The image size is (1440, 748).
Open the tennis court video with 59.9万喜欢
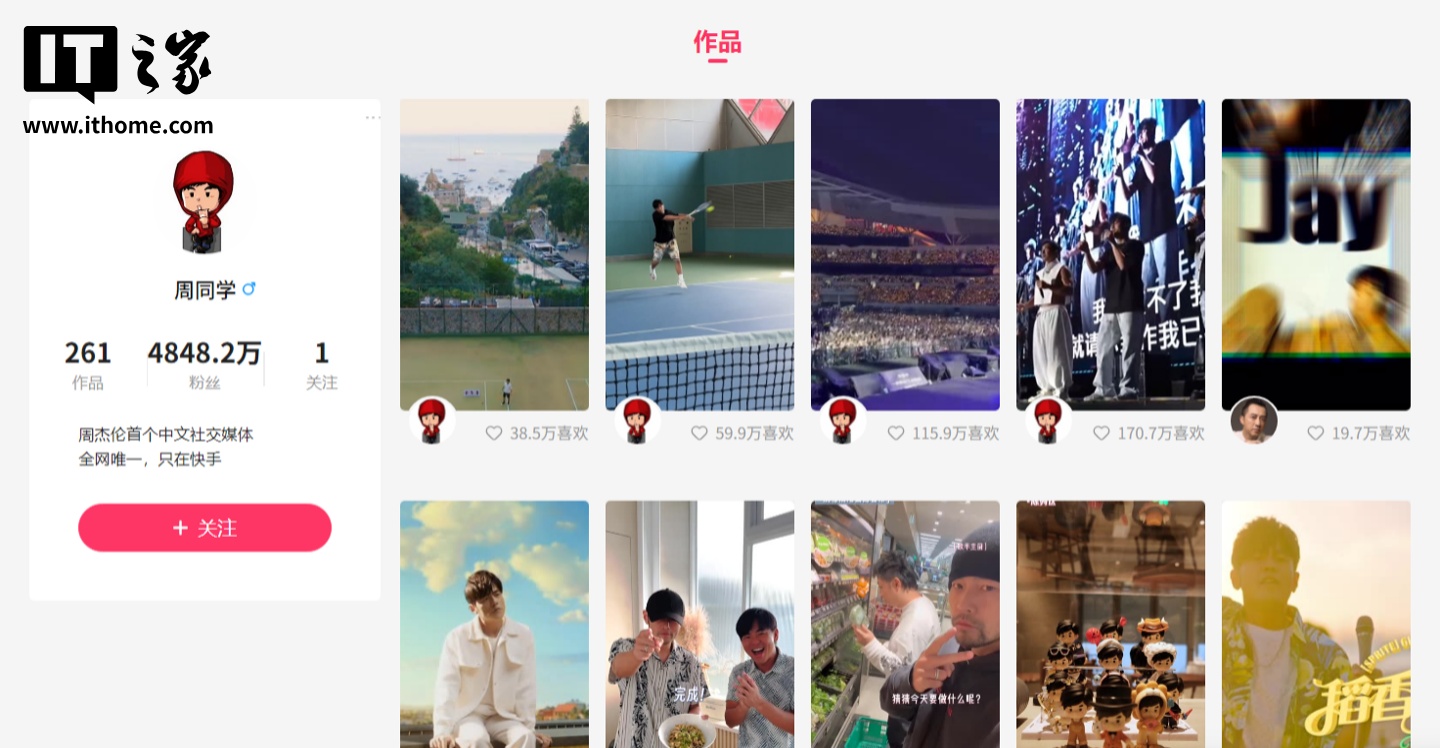[x=699, y=254]
